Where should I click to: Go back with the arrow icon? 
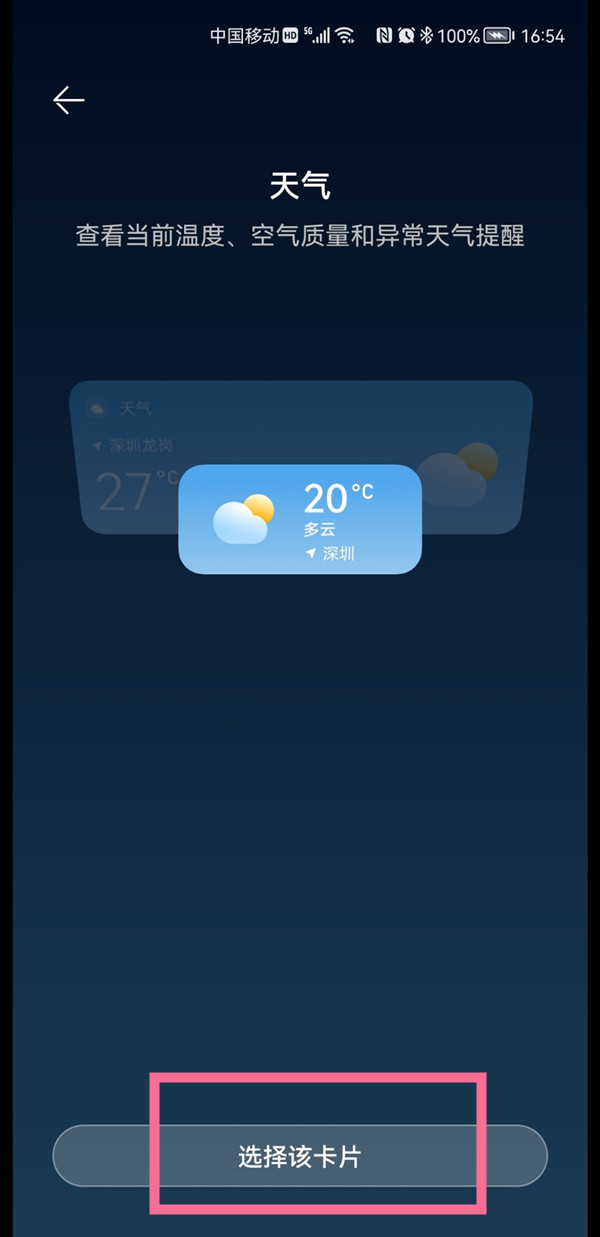69,100
